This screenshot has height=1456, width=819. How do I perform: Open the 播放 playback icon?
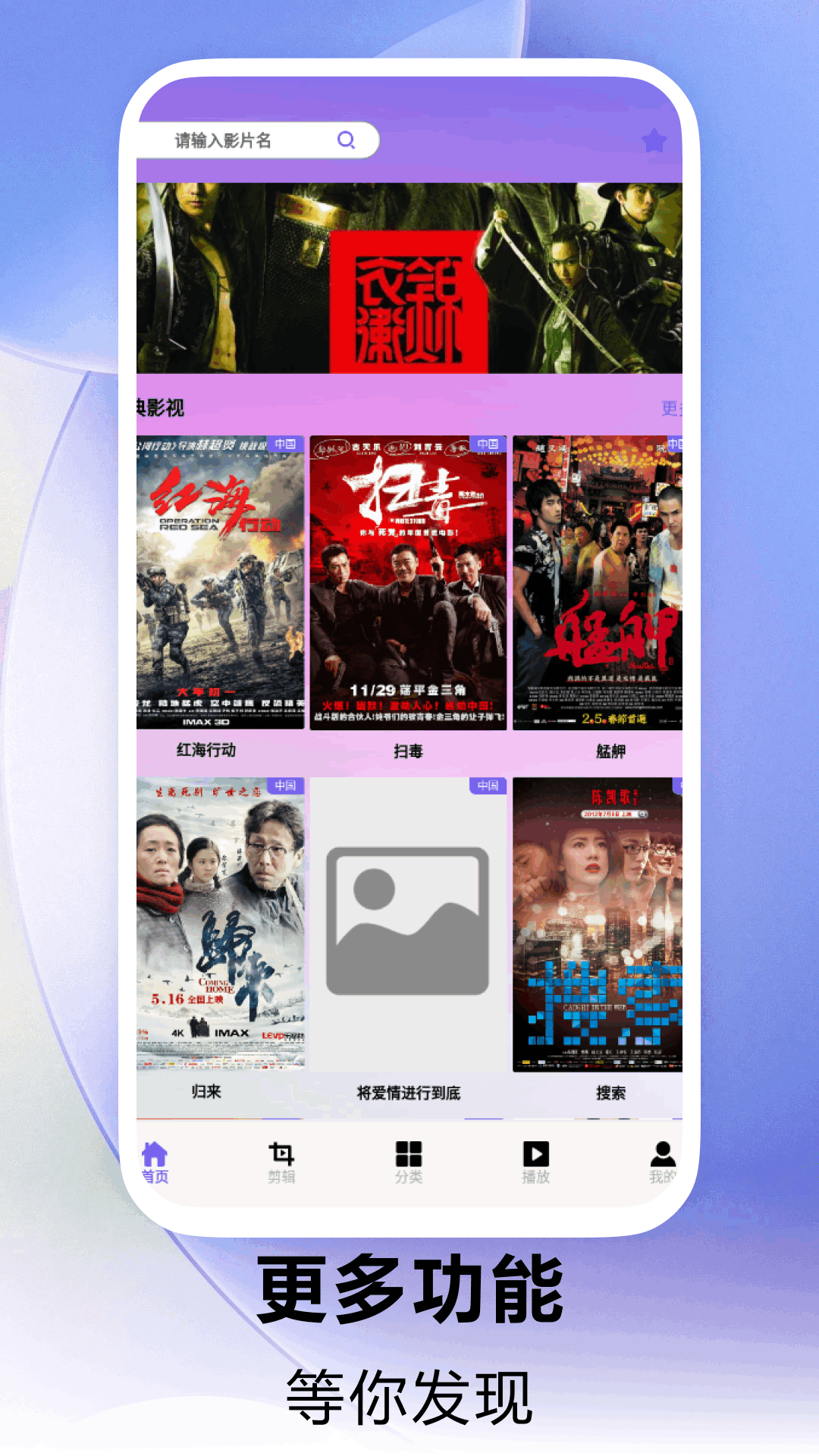click(536, 1153)
